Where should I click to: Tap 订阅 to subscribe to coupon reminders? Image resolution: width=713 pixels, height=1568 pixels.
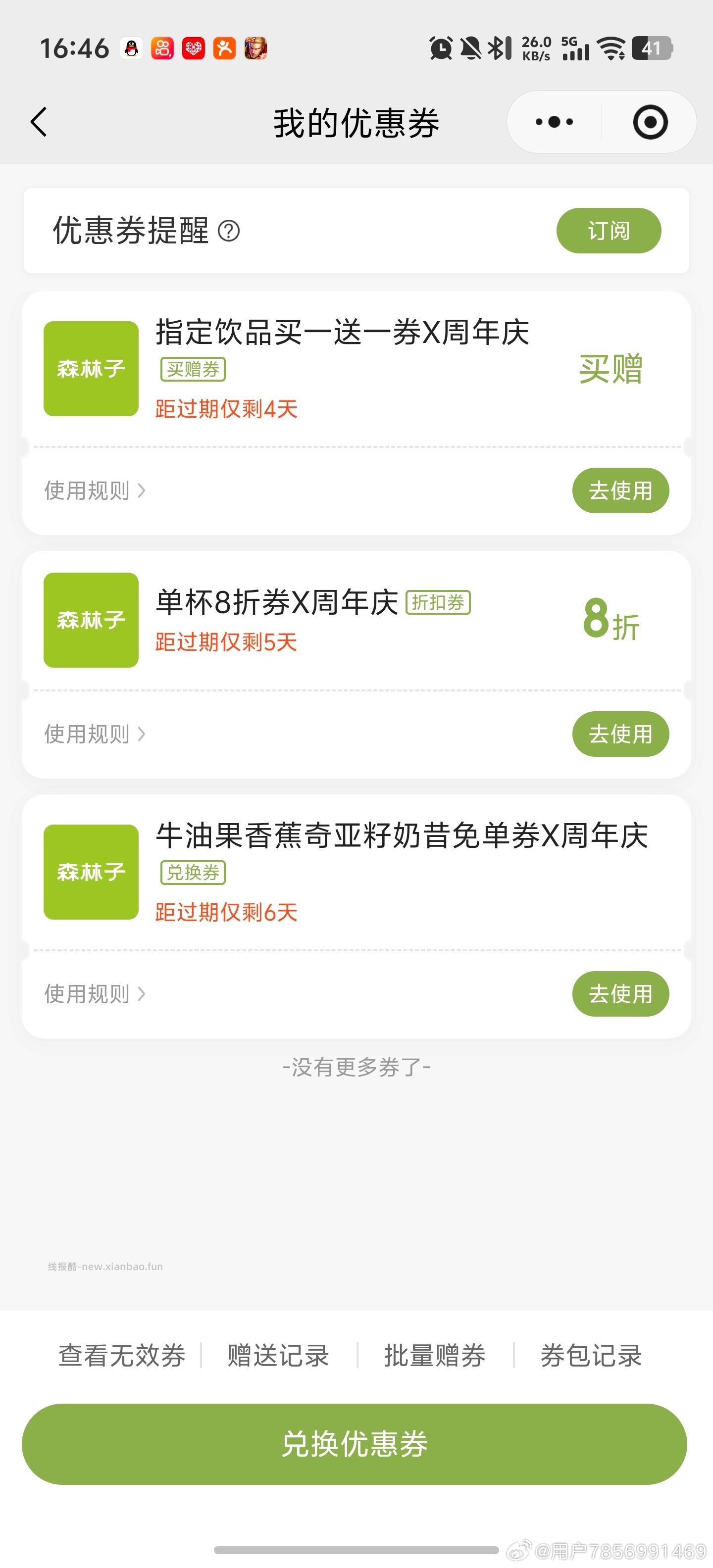tap(608, 230)
